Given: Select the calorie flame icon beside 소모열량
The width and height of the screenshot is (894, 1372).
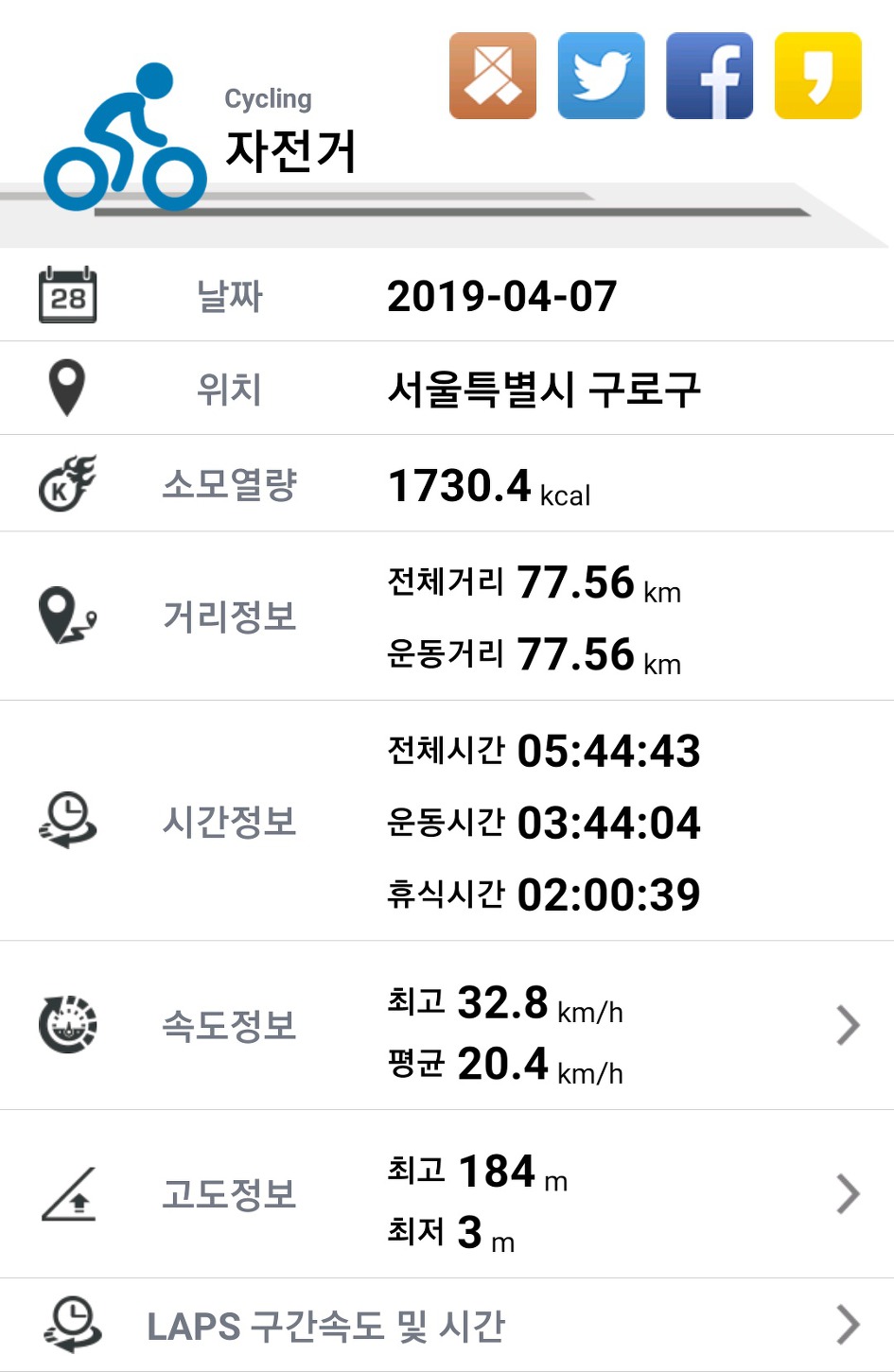Looking at the screenshot, I should (x=66, y=482).
